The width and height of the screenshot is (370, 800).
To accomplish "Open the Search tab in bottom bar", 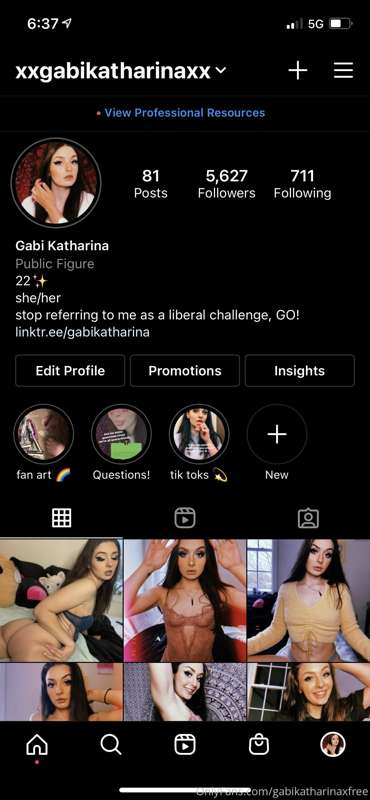I will [111, 745].
